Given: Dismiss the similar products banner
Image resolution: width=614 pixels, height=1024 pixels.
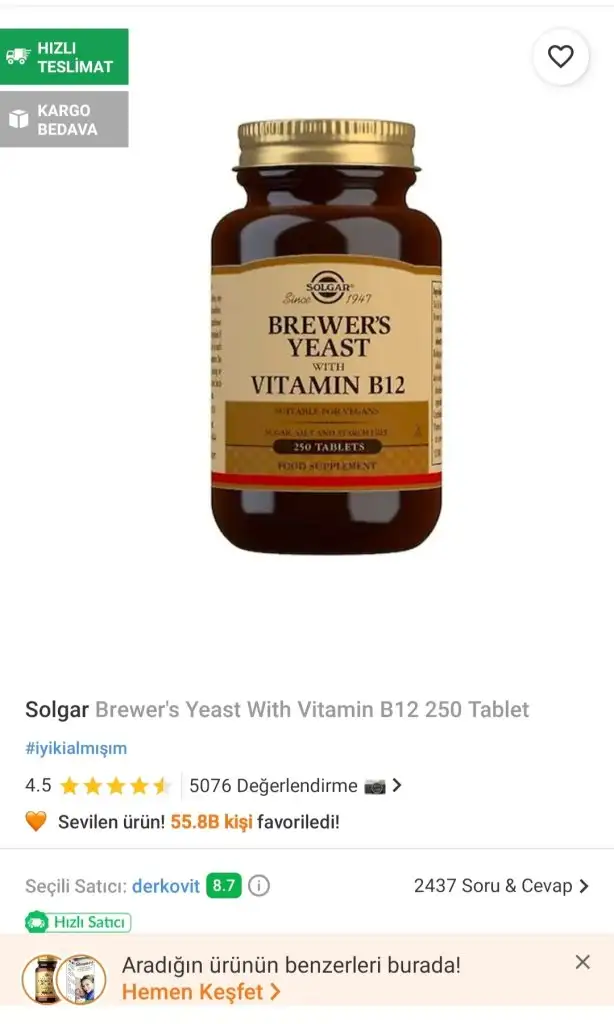Looking at the screenshot, I should [583, 962].
